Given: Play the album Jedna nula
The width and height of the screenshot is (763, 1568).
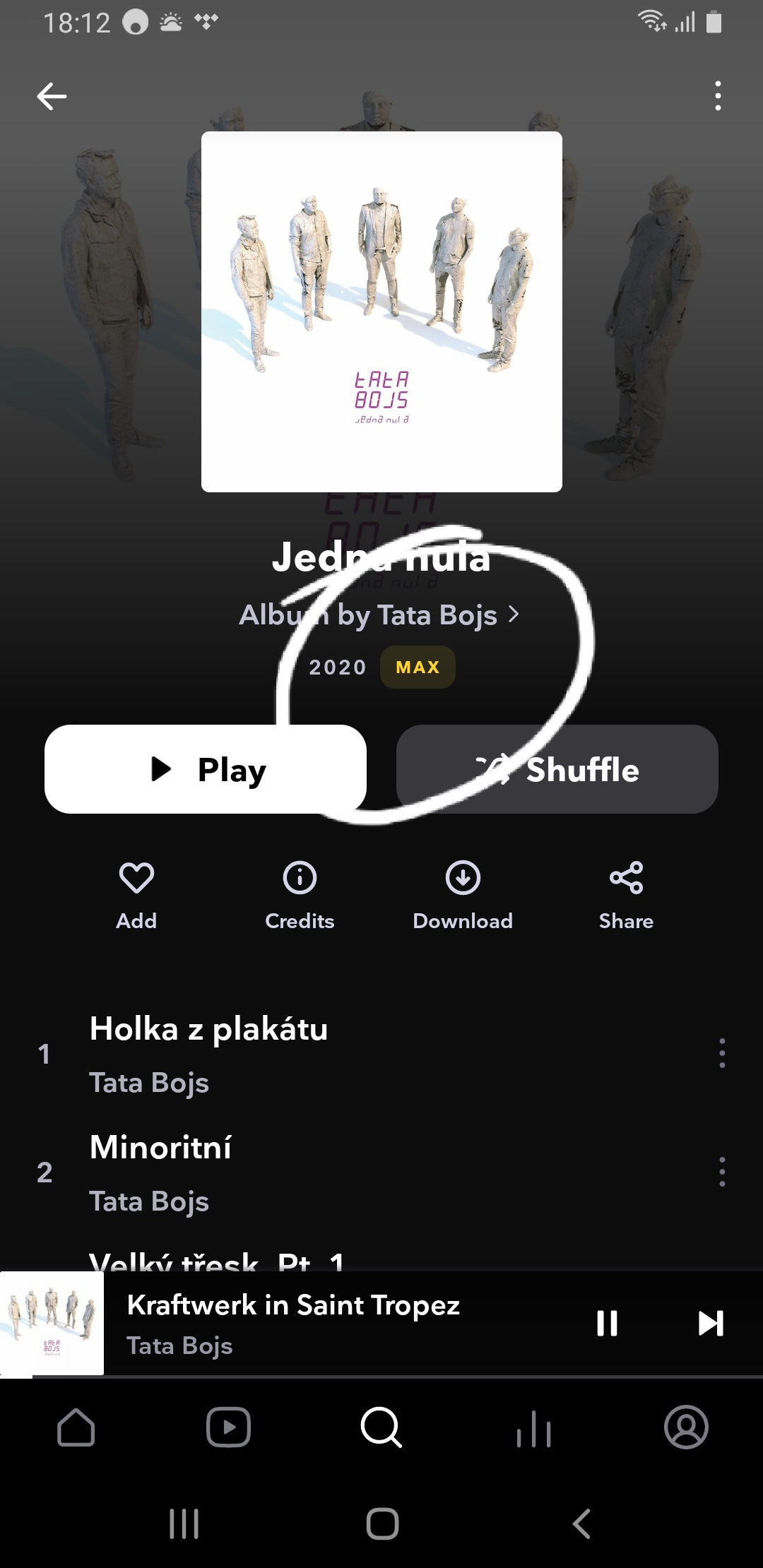Looking at the screenshot, I should [206, 769].
